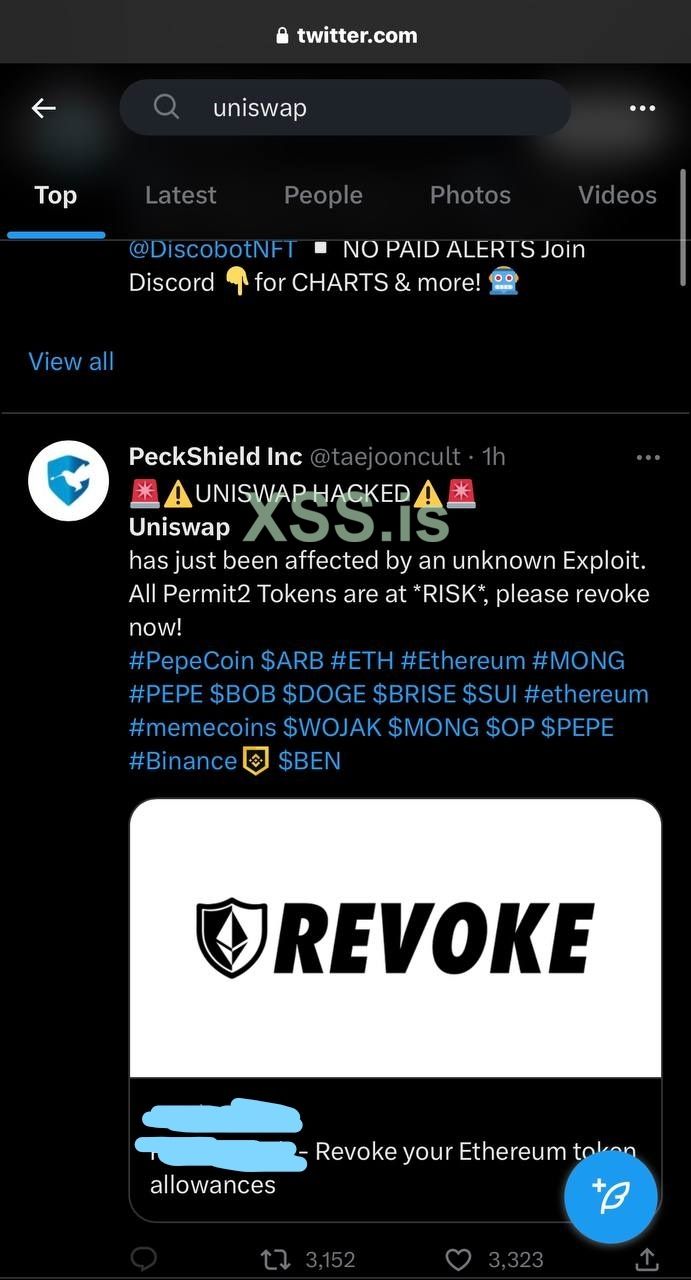Tap the View all link

click(x=71, y=361)
